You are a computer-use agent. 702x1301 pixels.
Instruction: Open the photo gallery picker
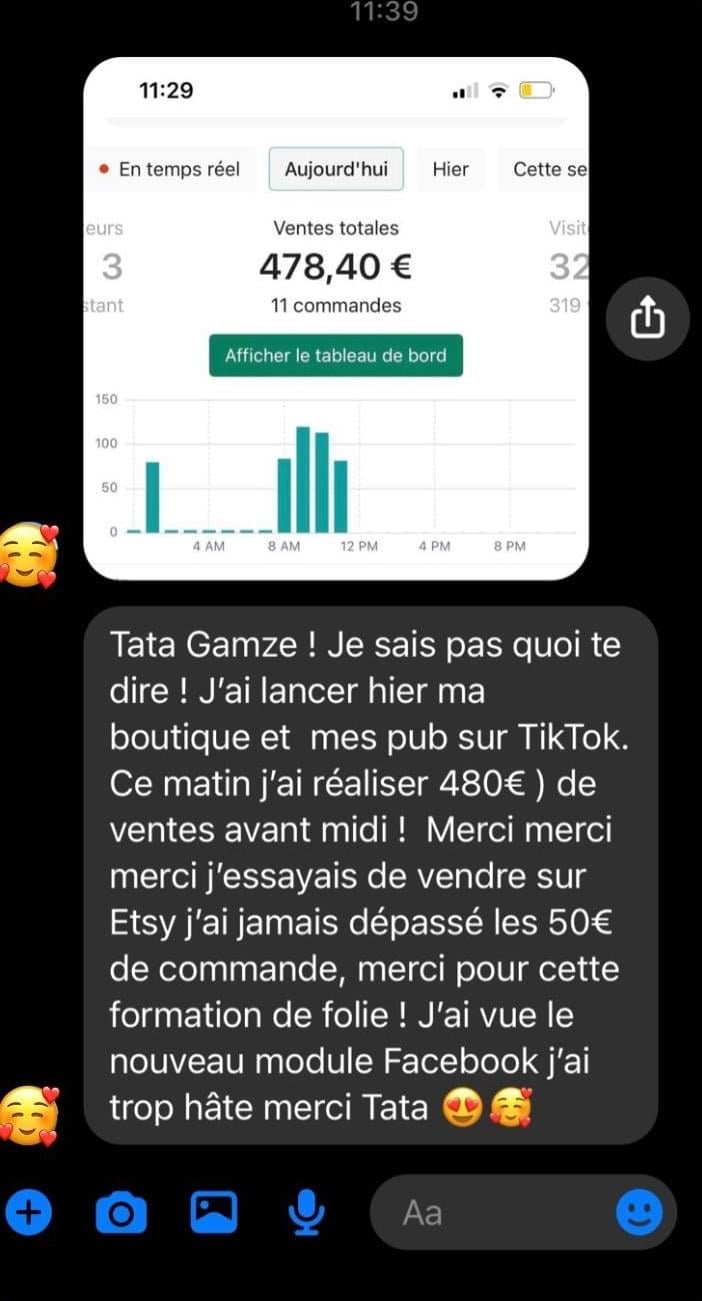point(214,1213)
